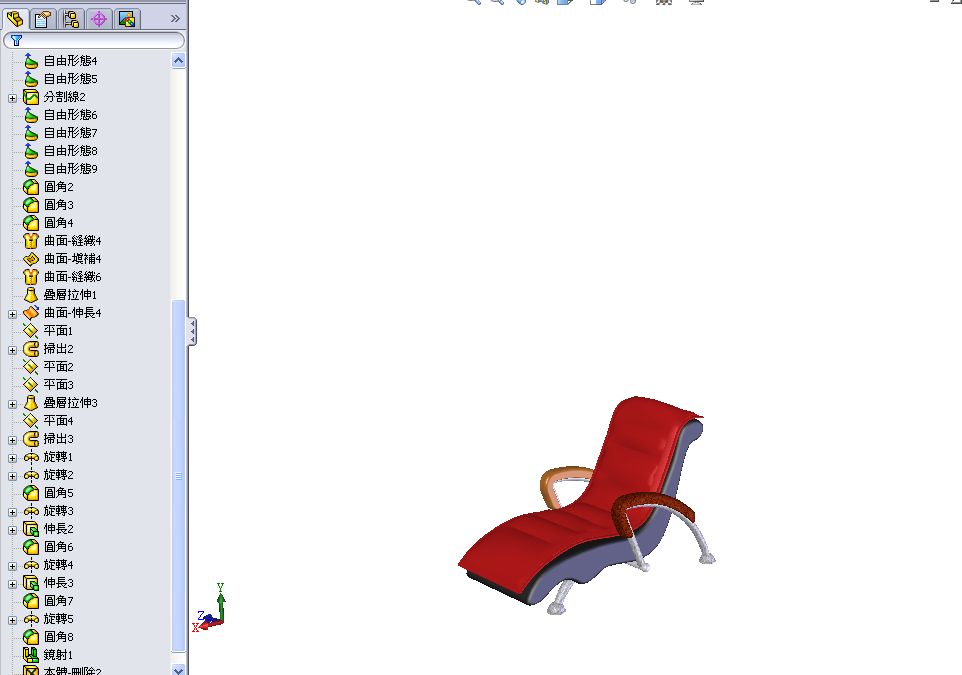Open the ConfigurationManager tab
The width and height of the screenshot is (962, 675).
click(x=71, y=19)
